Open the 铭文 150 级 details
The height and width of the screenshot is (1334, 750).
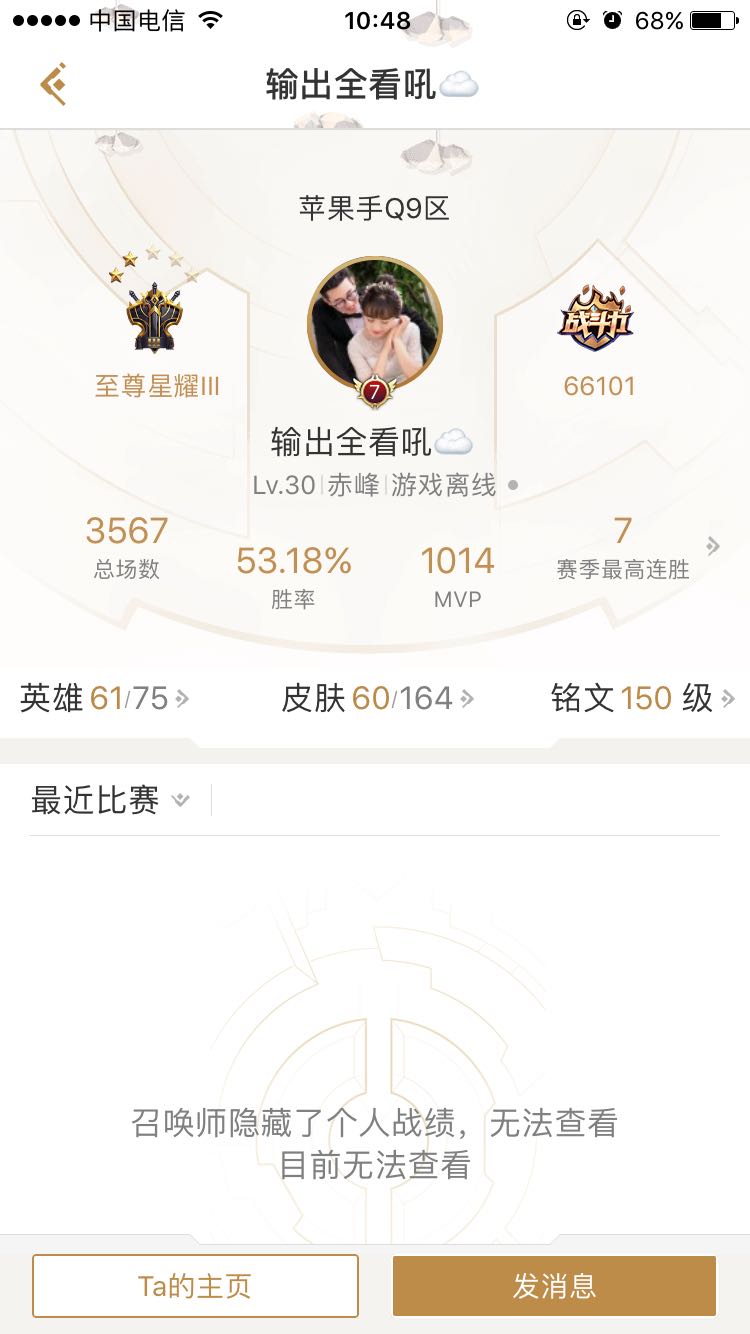tap(642, 698)
